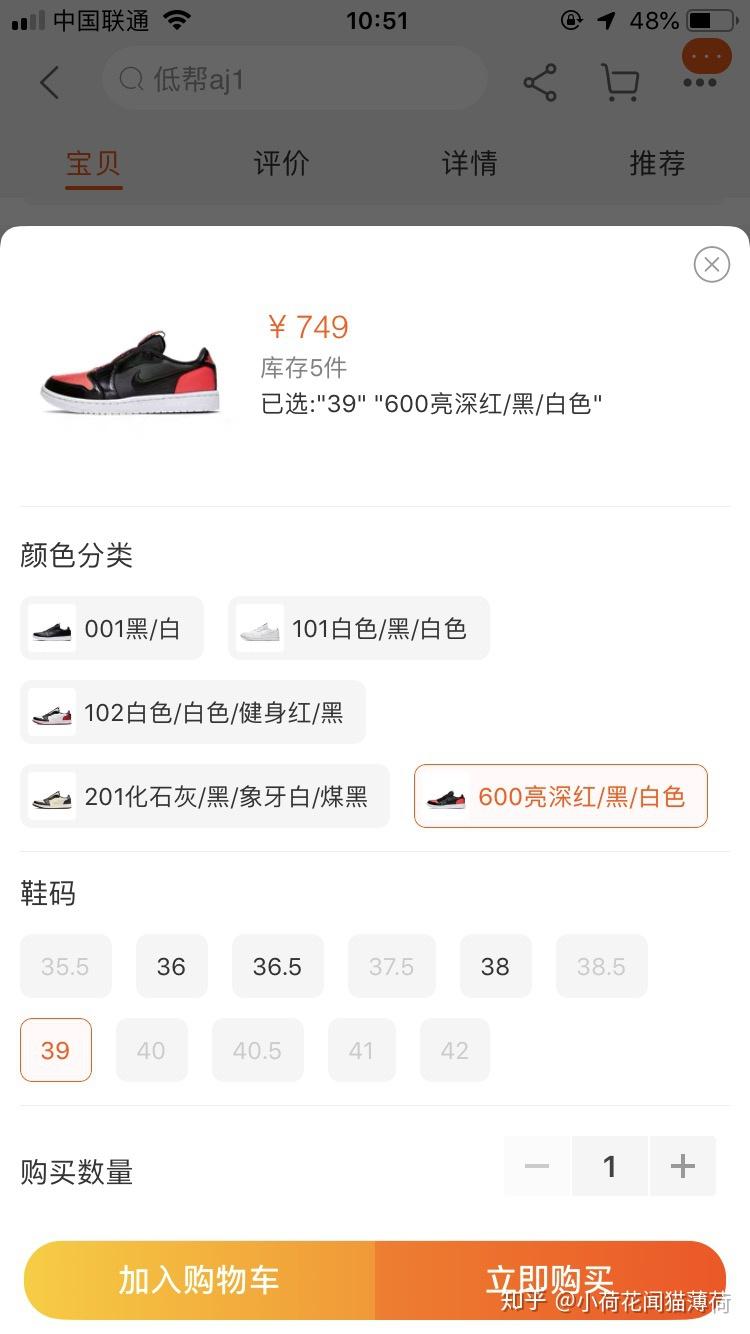Screen dimensions: 750x1334
Task: Choose shoe size 36
Action: pyautogui.click(x=171, y=967)
